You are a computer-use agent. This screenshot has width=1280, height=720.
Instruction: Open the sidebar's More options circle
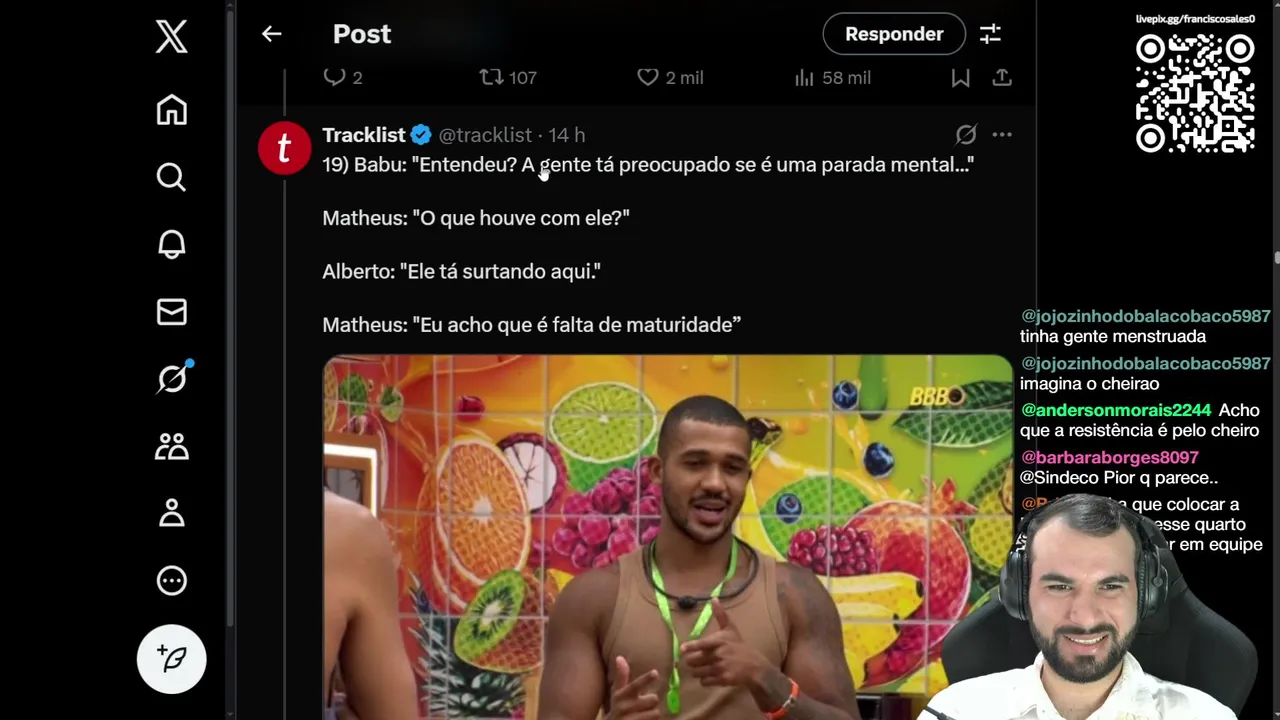point(172,580)
